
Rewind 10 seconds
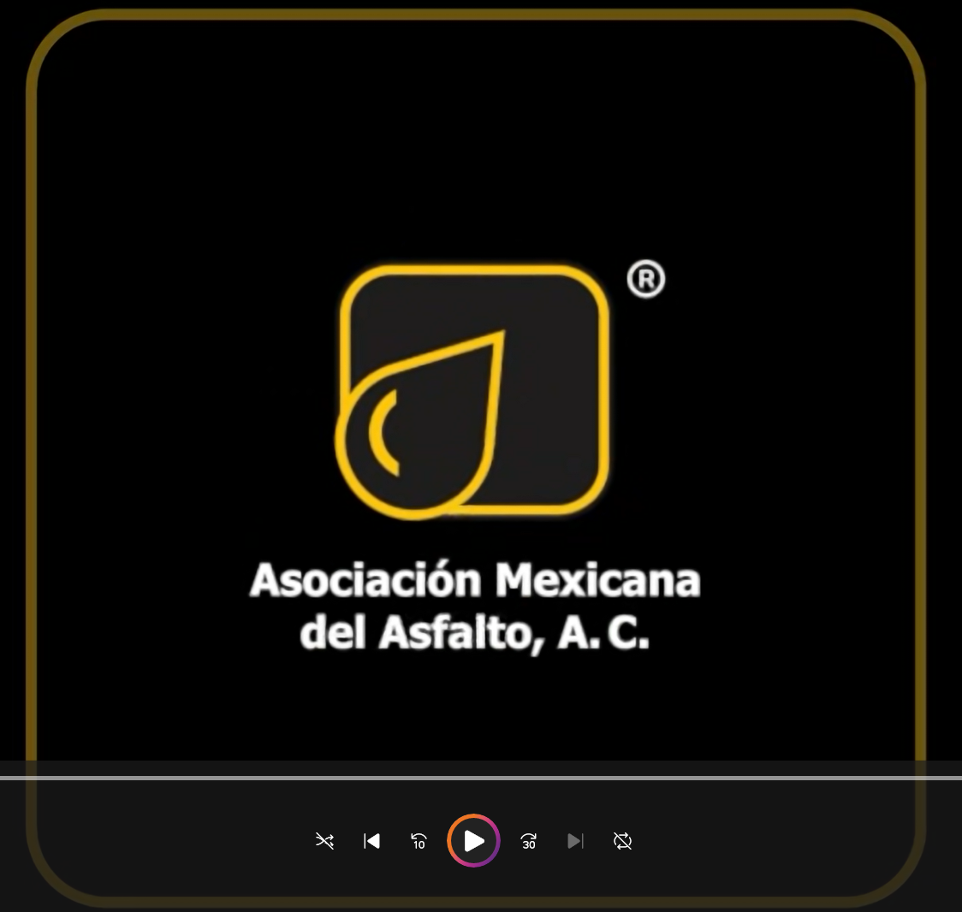coord(419,841)
